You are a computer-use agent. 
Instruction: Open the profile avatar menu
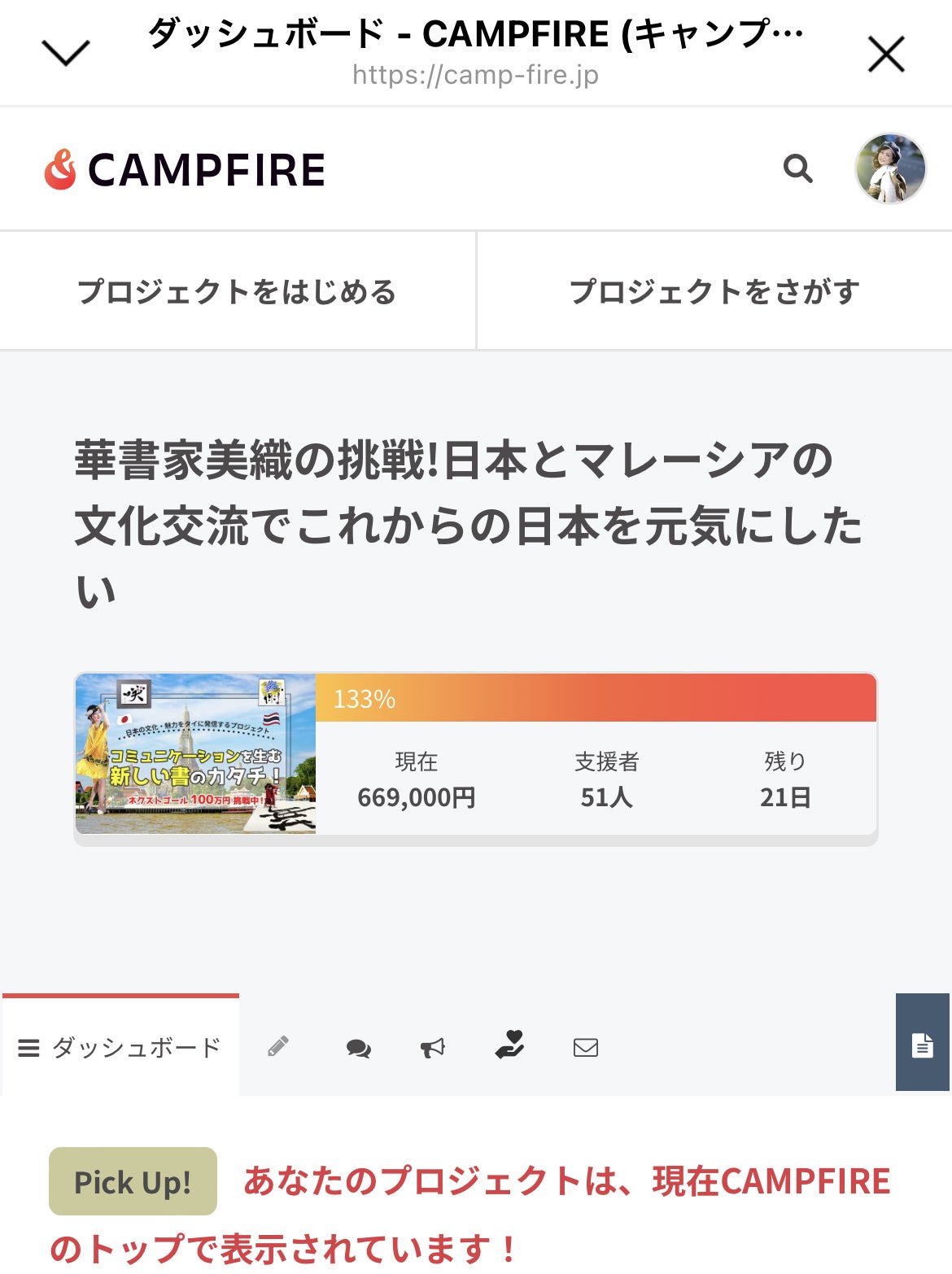tap(890, 168)
